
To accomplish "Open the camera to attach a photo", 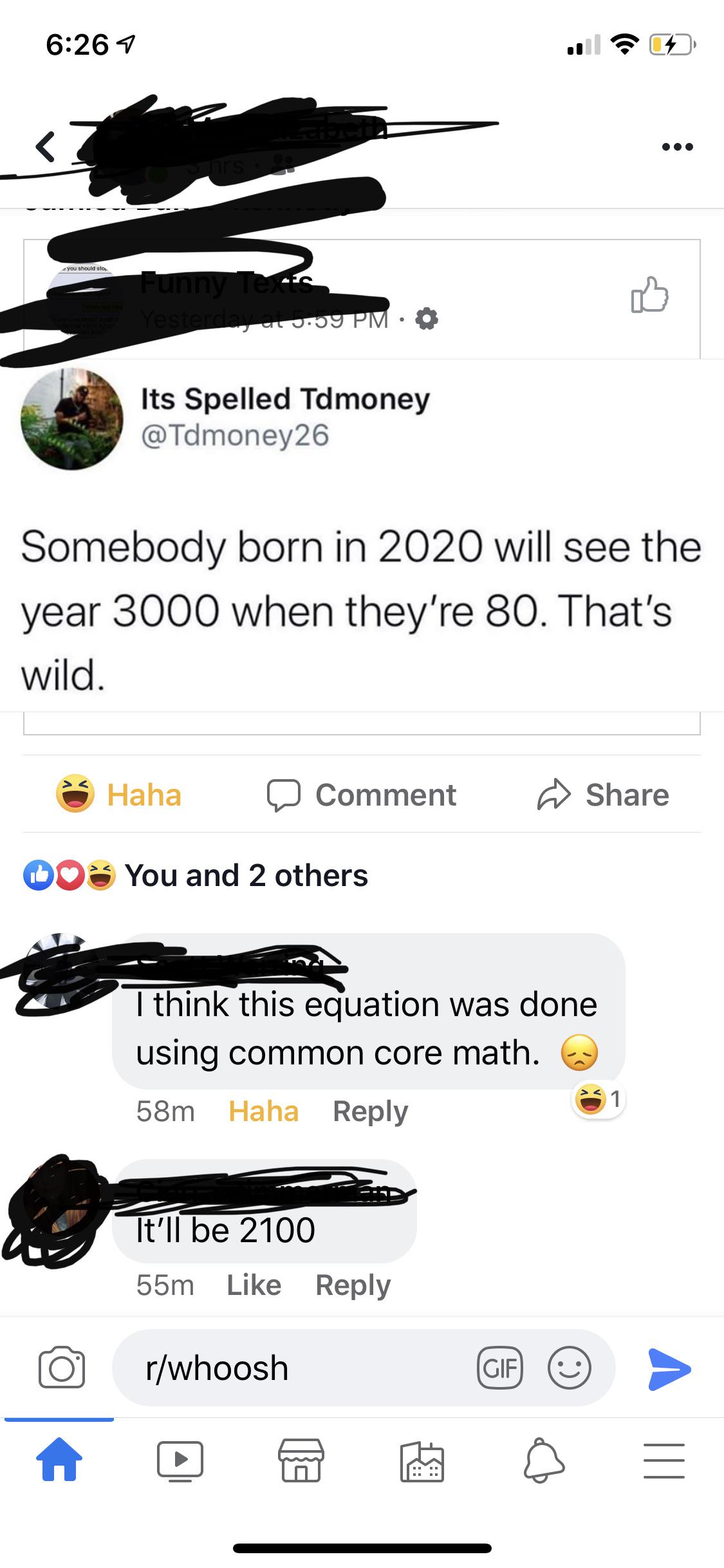I will click(61, 1368).
